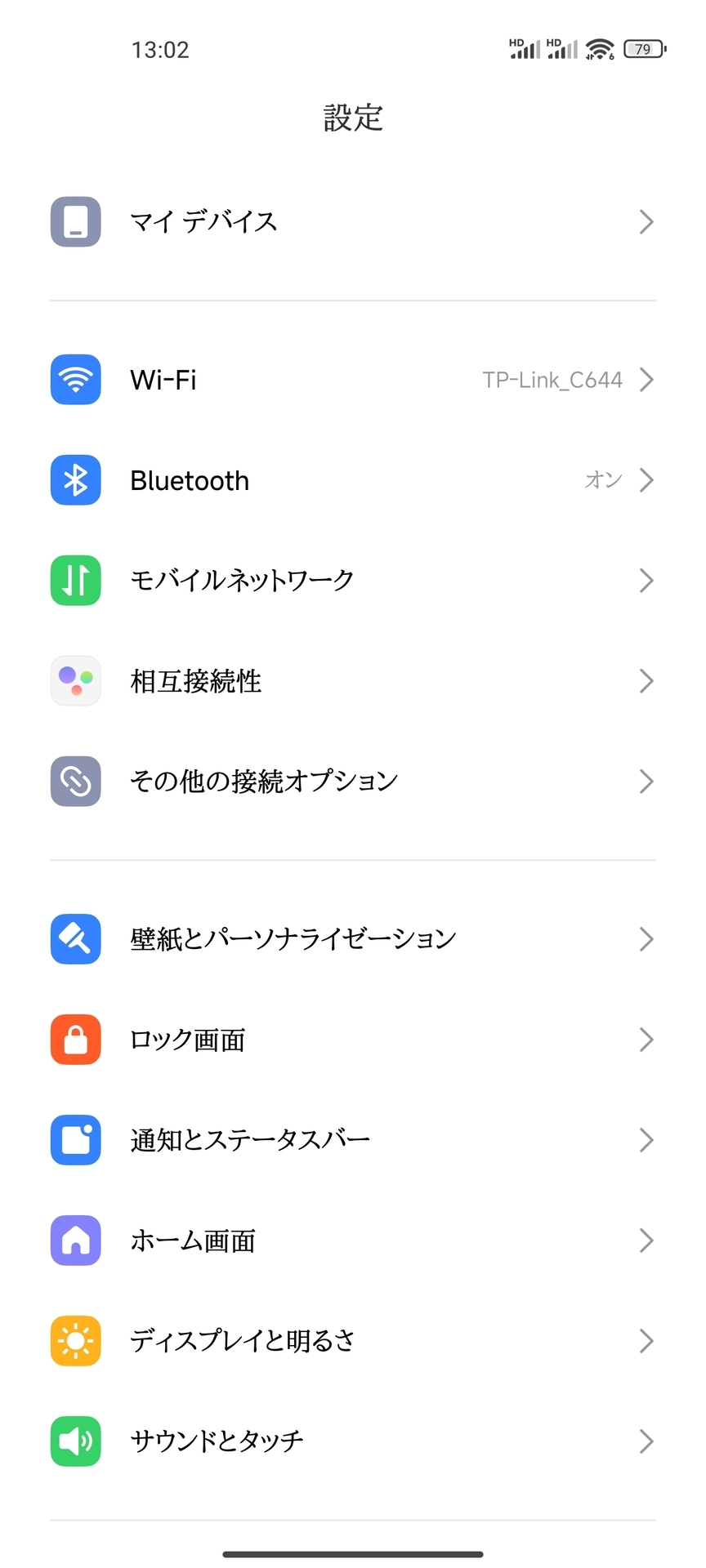The width and height of the screenshot is (706, 1568).
Task: Open その他の接続オプション
Action: [353, 782]
